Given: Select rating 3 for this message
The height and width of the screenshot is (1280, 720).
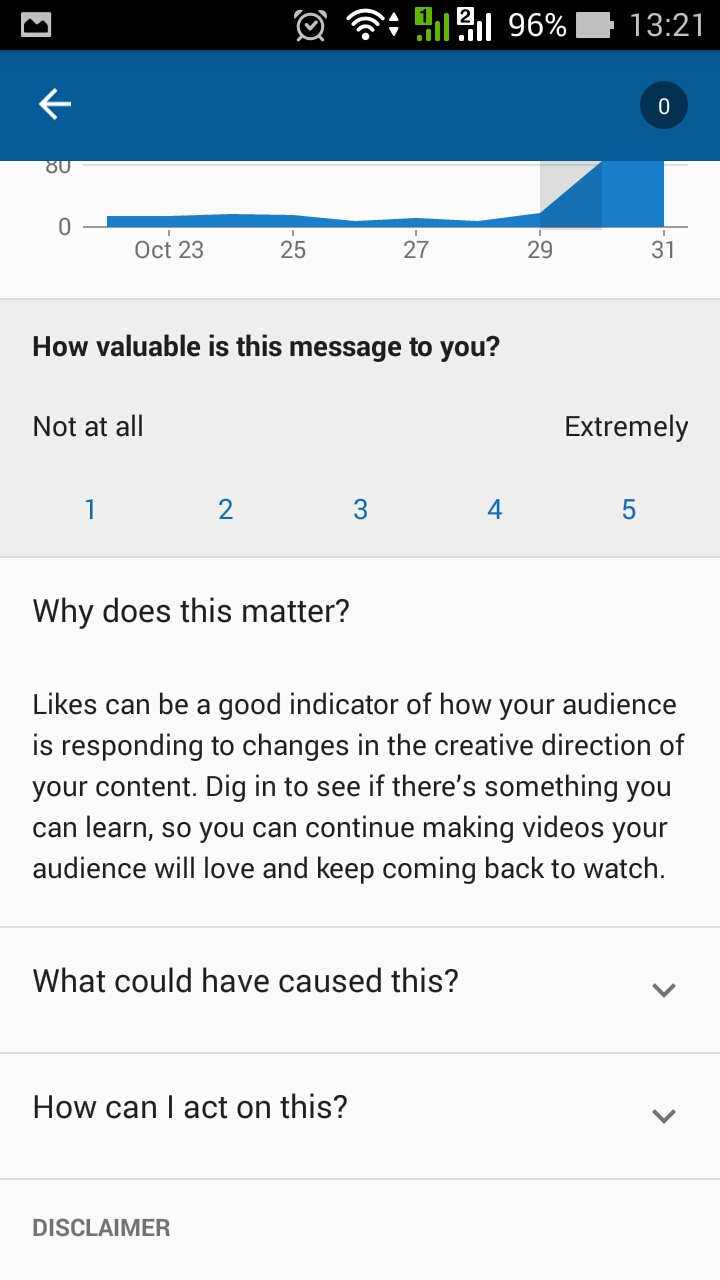Looking at the screenshot, I should tap(360, 510).
